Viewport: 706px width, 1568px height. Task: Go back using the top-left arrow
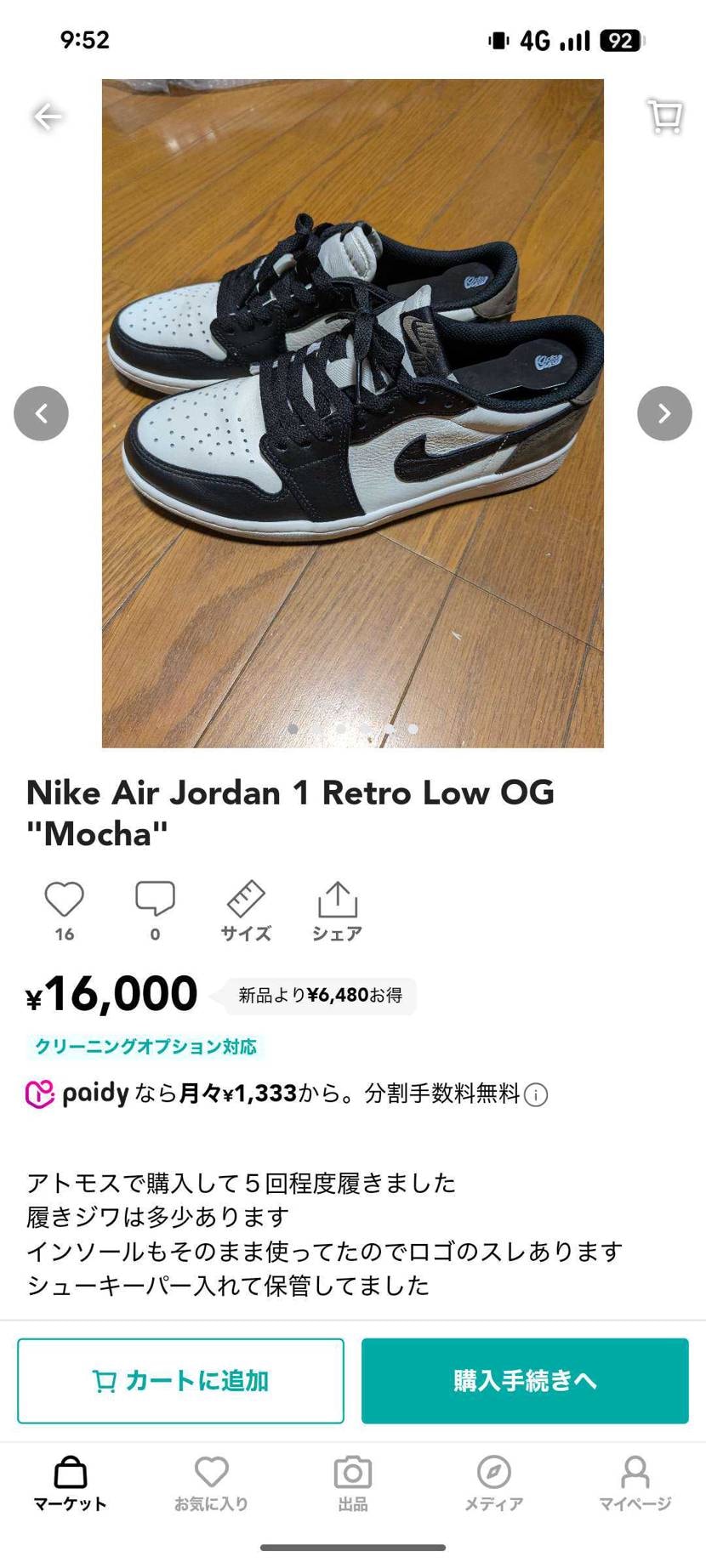pos(48,116)
